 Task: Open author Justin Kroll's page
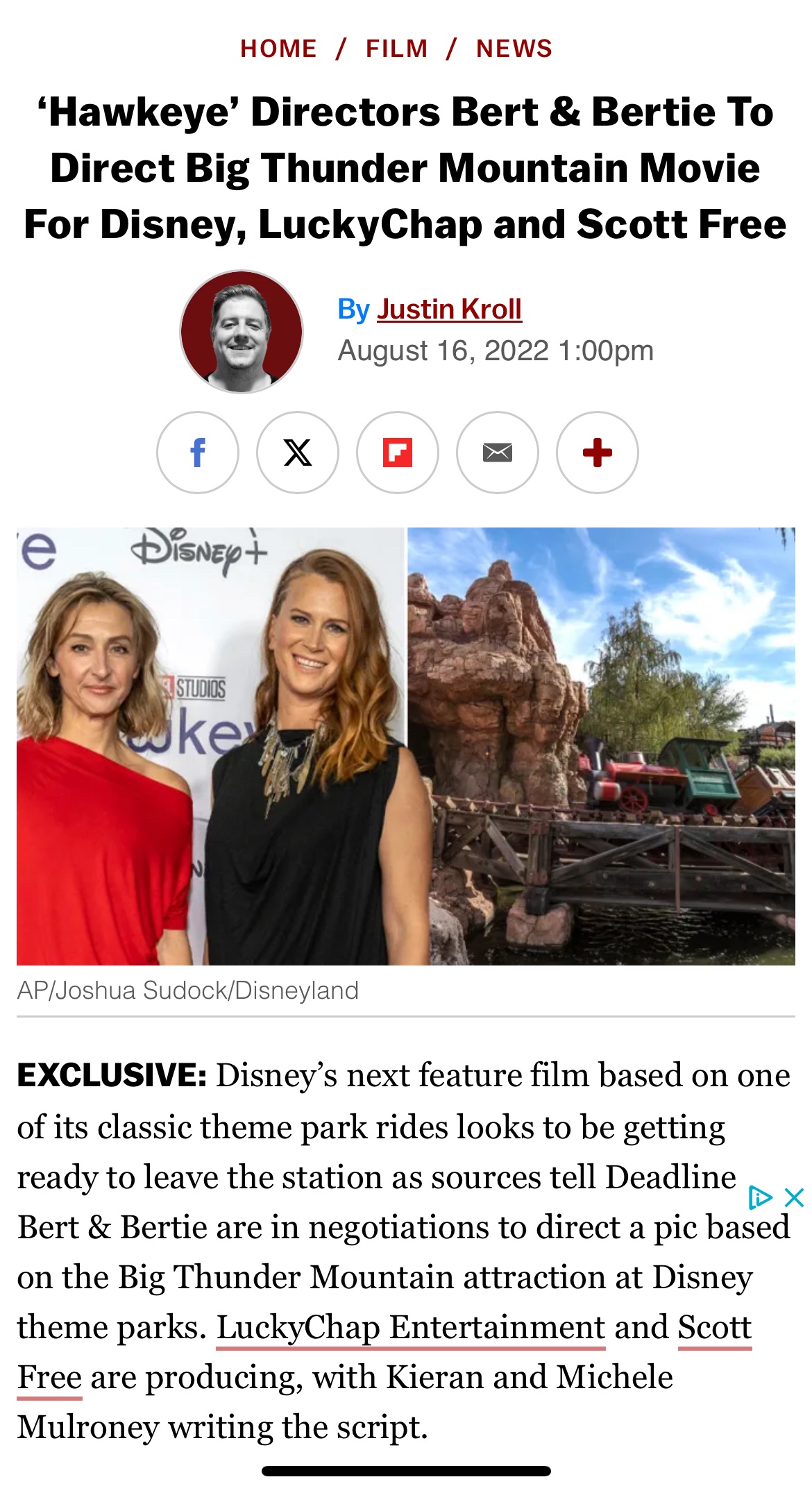(449, 309)
